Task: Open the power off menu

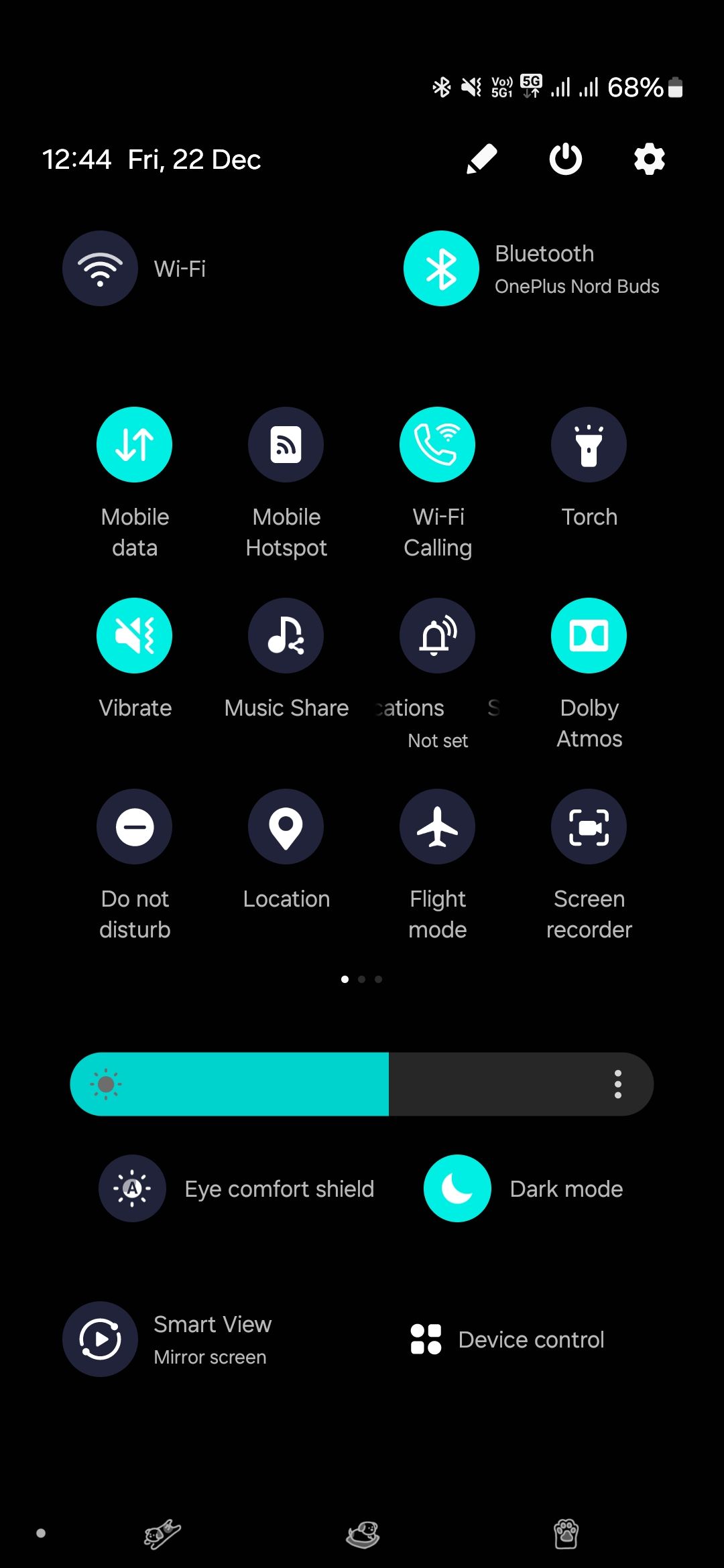Action: pyautogui.click(x=565, y=159)
